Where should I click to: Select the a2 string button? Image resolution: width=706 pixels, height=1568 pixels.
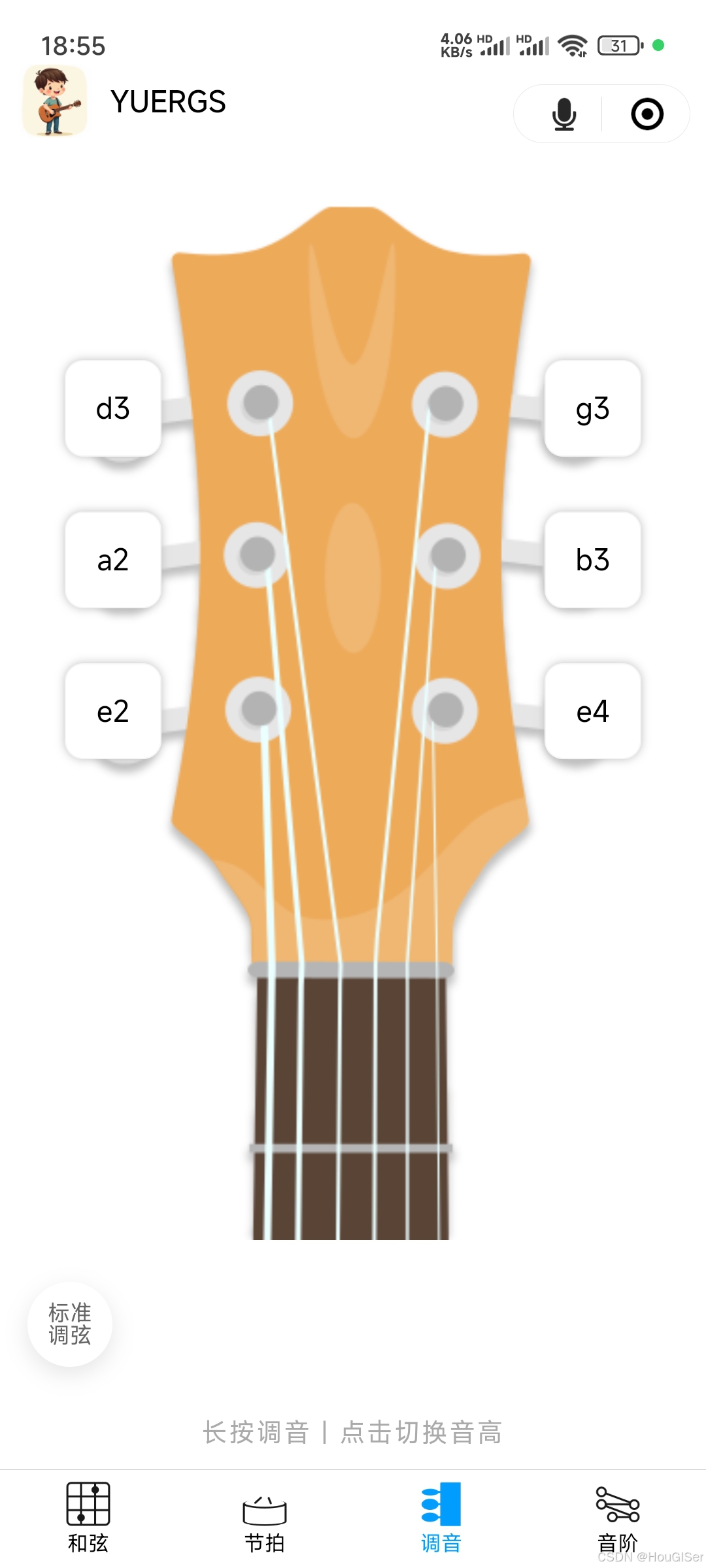pyautogui.click(x=113, y=560)
